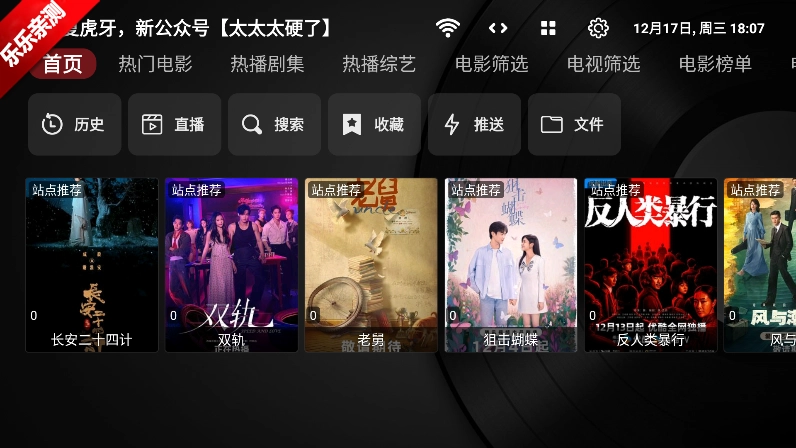
Task: Open the 直播 live button
Action: (174, 125)
